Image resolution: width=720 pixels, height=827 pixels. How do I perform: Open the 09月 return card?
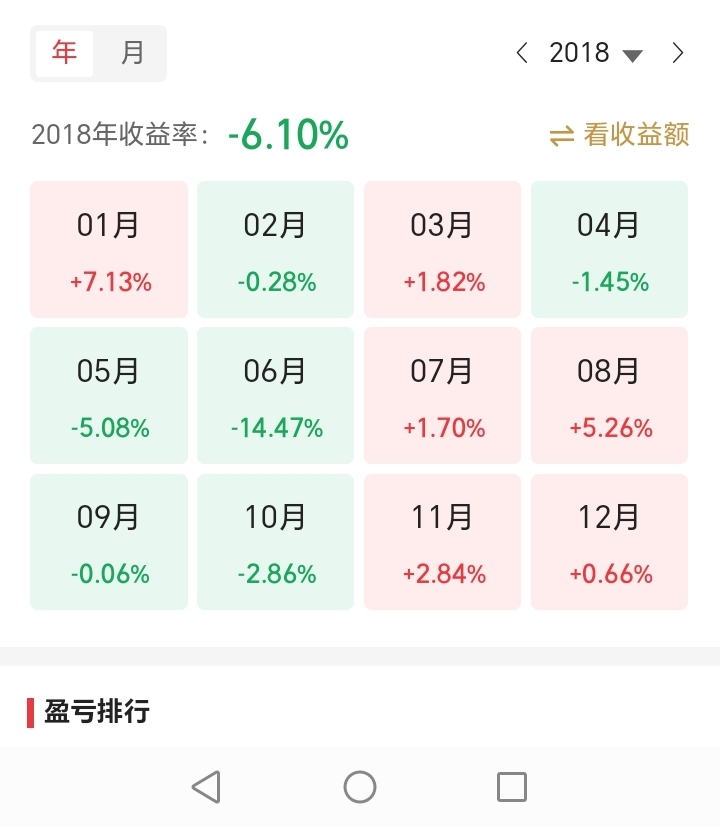(109, 541)
